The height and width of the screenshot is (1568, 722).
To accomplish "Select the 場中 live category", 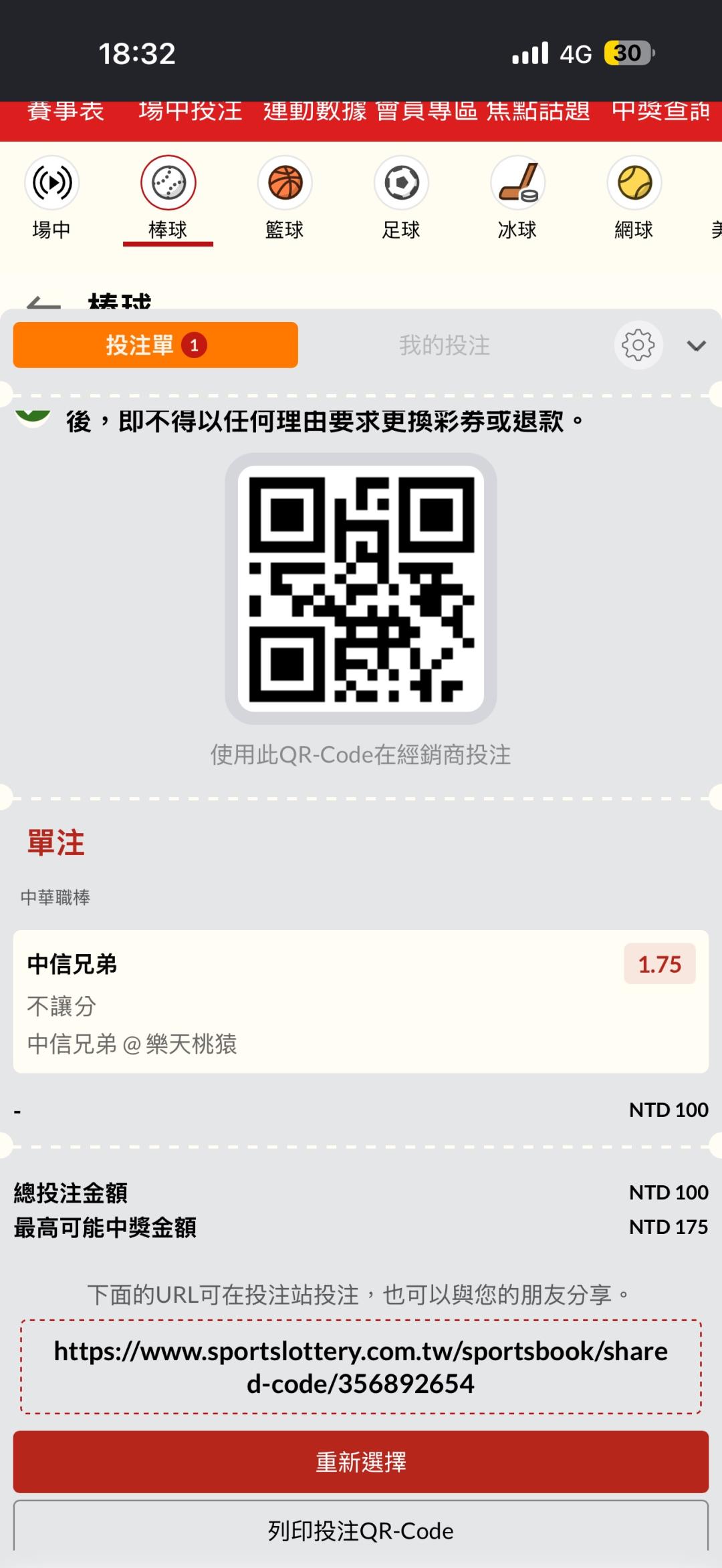I will [x=51, y=198].
